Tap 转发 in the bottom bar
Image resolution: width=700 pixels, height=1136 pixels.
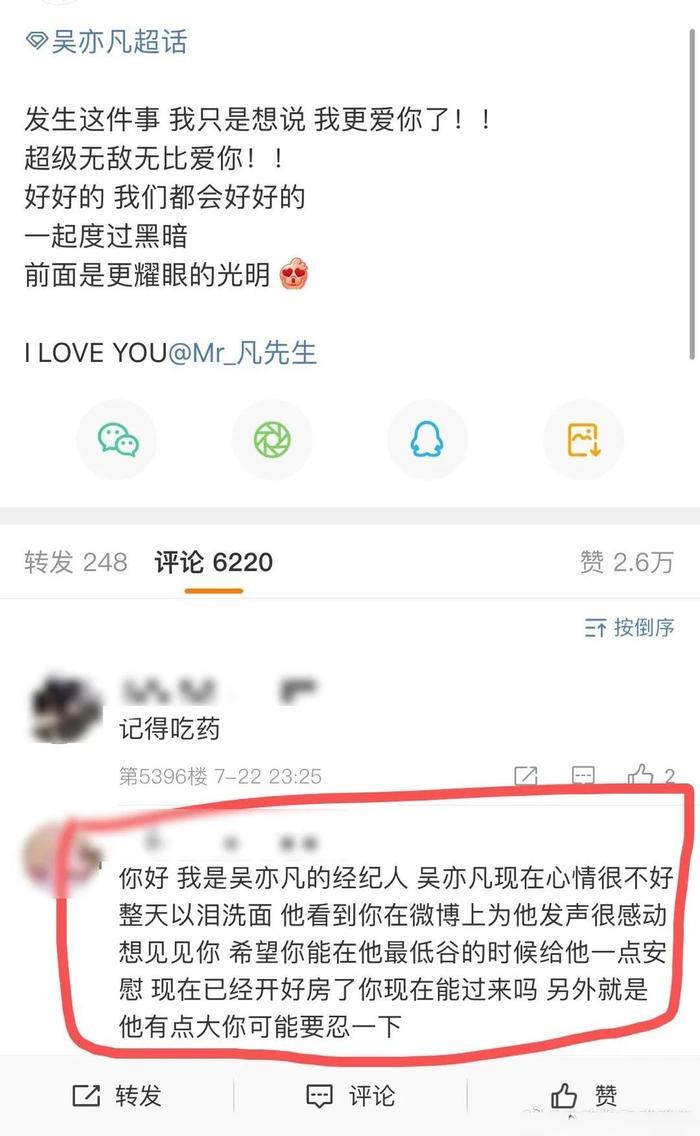pos(117,1096)
